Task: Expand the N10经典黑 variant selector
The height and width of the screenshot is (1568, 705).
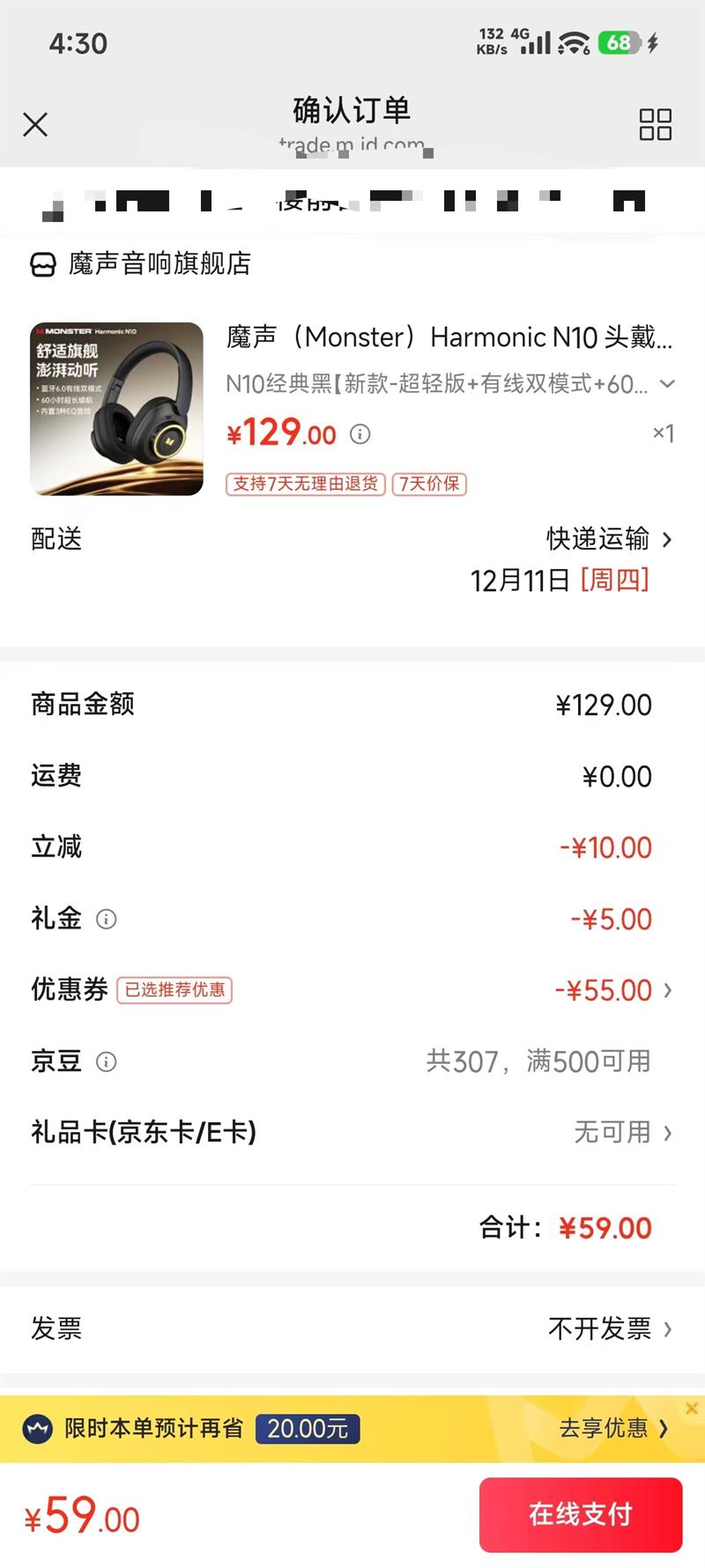Action: [667, 384]
